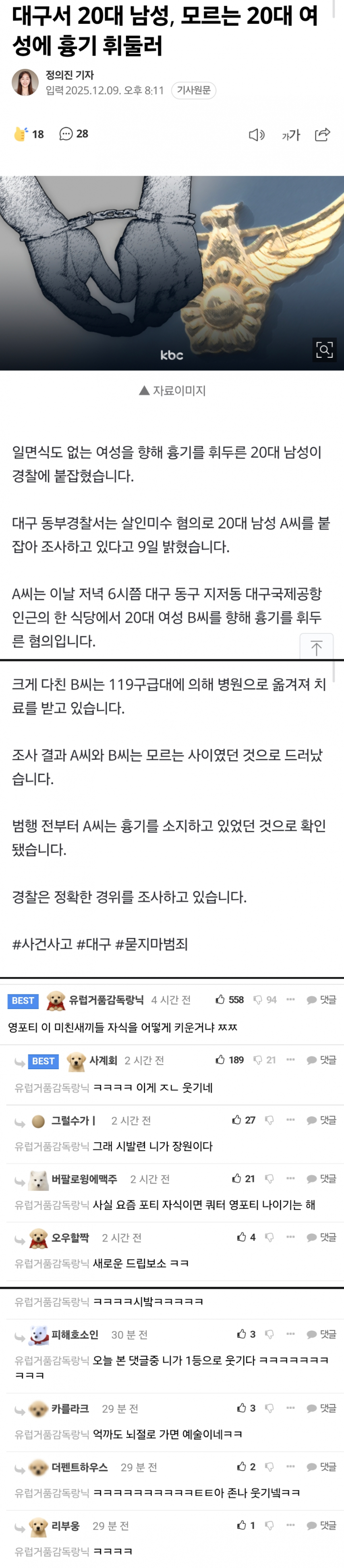Screen dimensions: 344x1568
Task: Upvote 오우할짝's reply
Action: pyautogui.click(x=242, y=1237)
